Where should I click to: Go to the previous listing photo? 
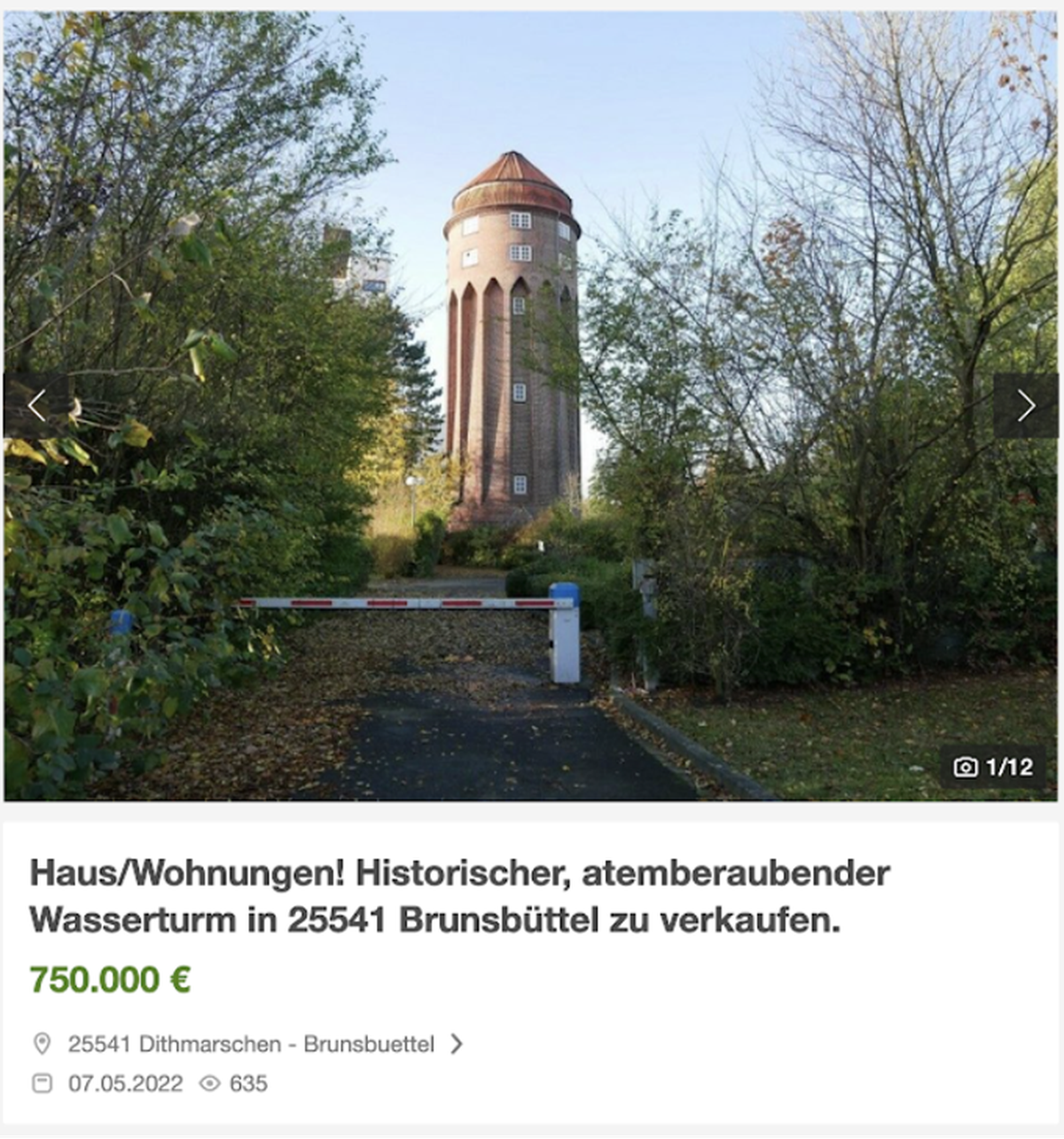pyautogui.click(x=36, y=406)
